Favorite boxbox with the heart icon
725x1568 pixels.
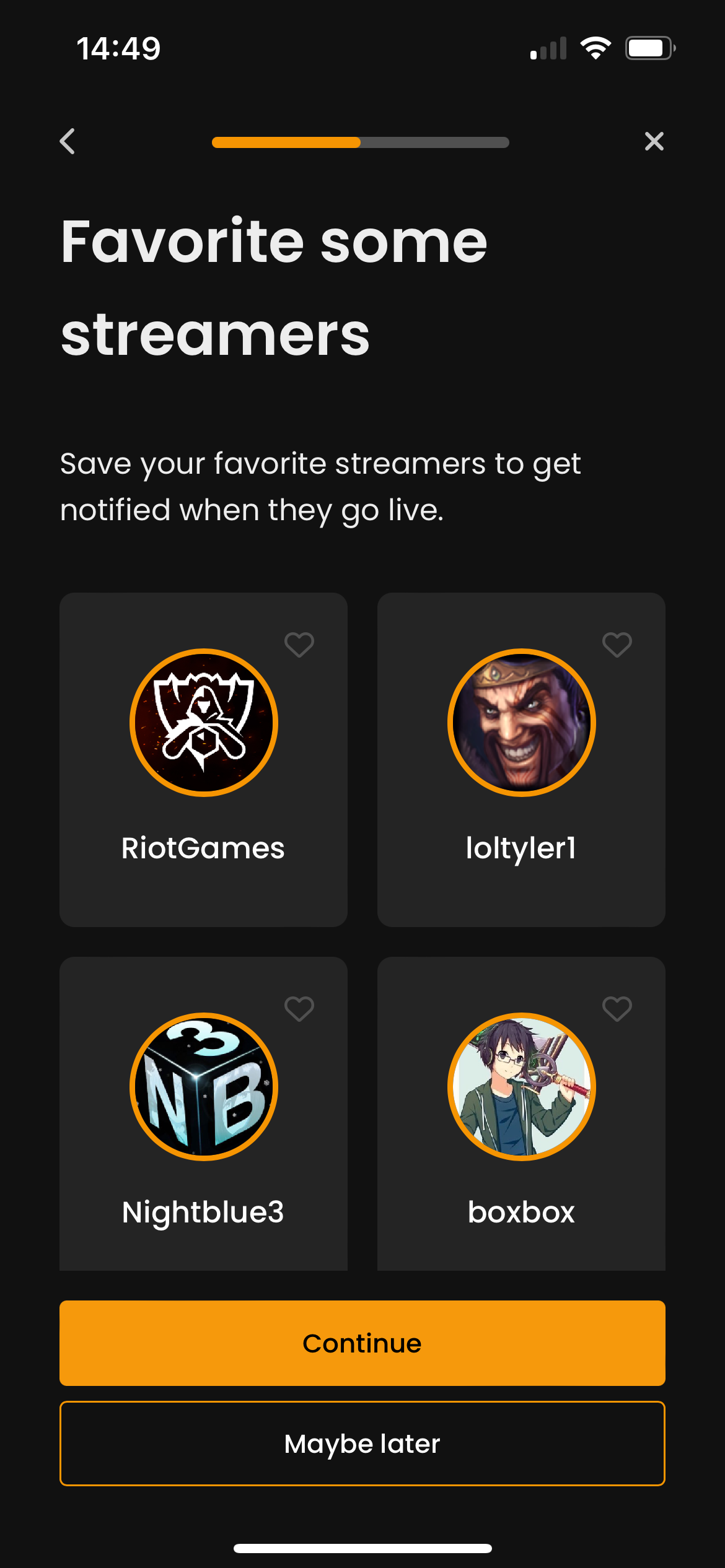click(x=617, y=1009)
